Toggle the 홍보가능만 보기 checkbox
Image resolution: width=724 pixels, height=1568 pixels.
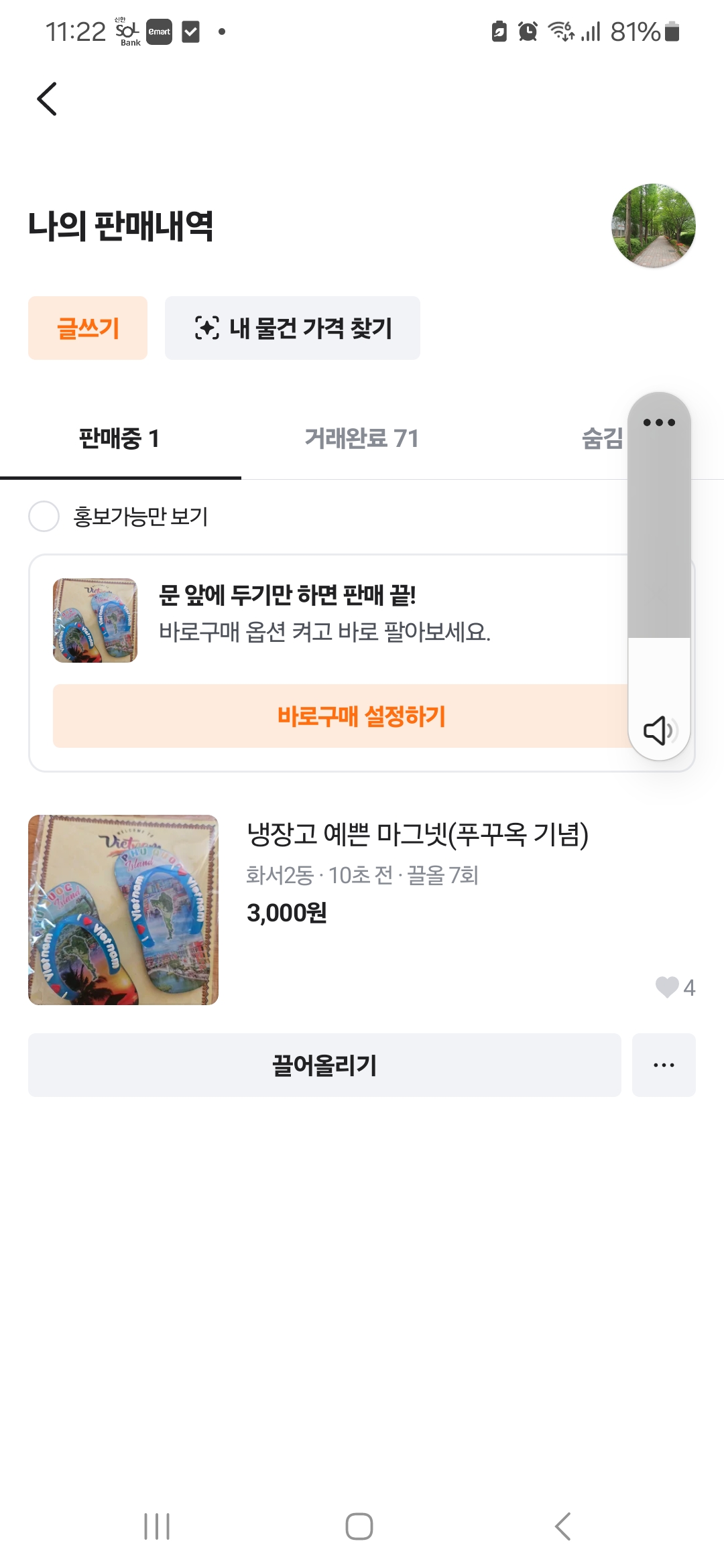(x=44, y=517)
